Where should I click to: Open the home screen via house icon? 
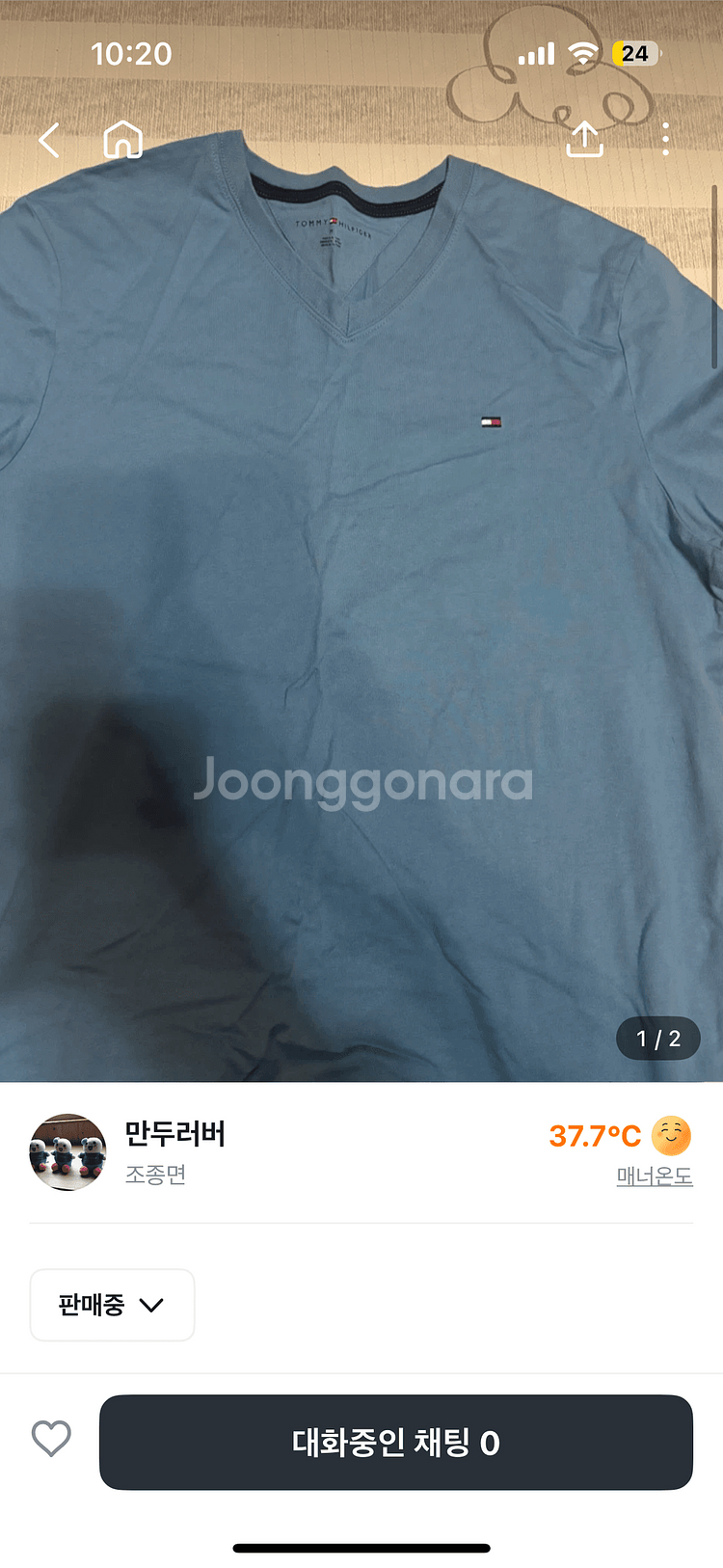pyautogui.click(x=121, y=140)
